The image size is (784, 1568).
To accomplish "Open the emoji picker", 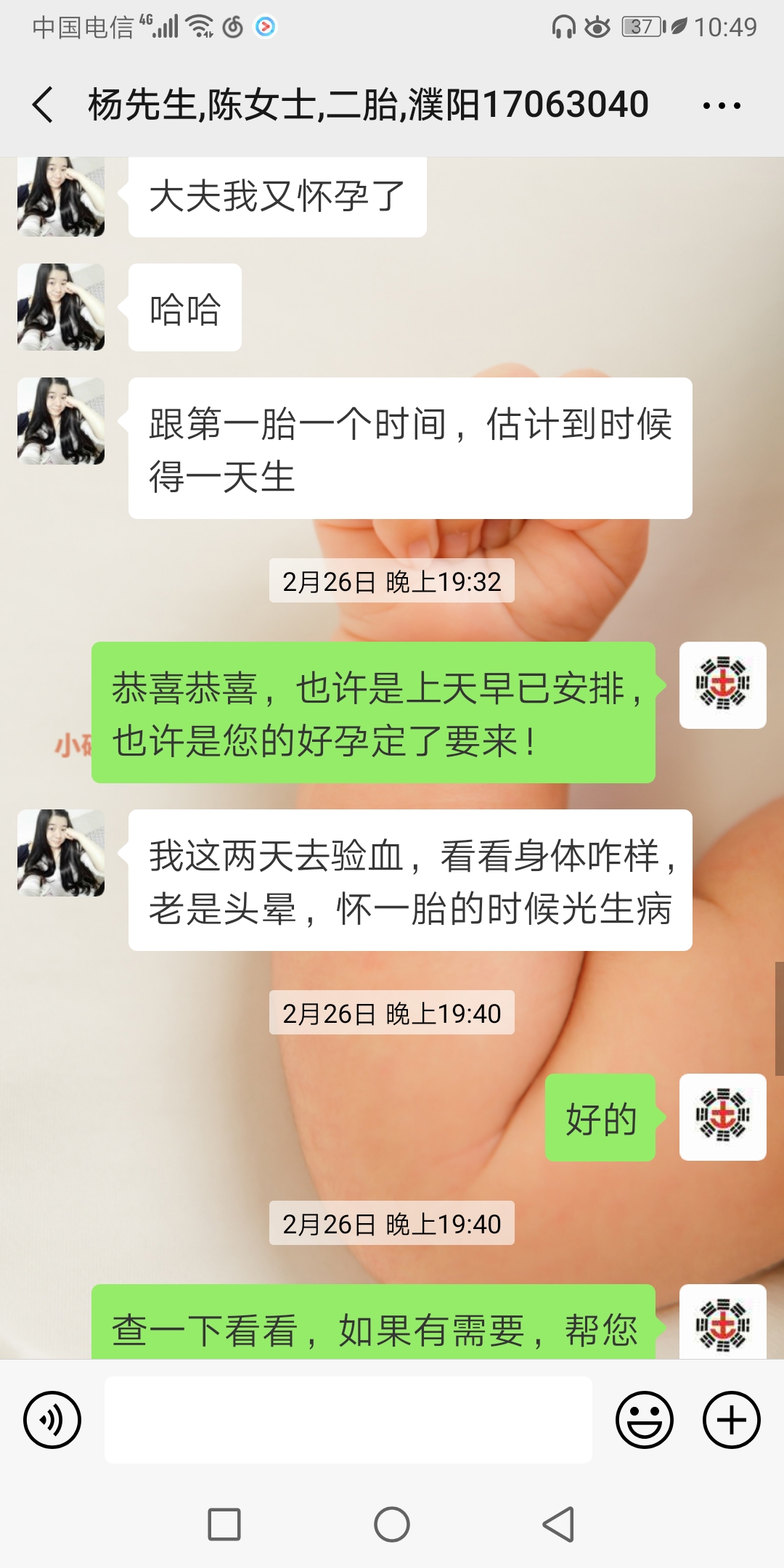I will (645, 1420).
